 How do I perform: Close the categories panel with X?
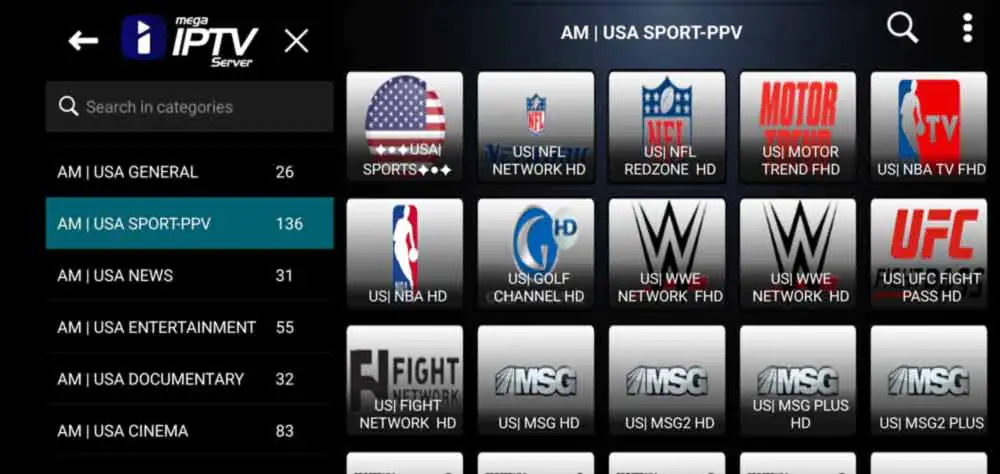click(296, 41)
